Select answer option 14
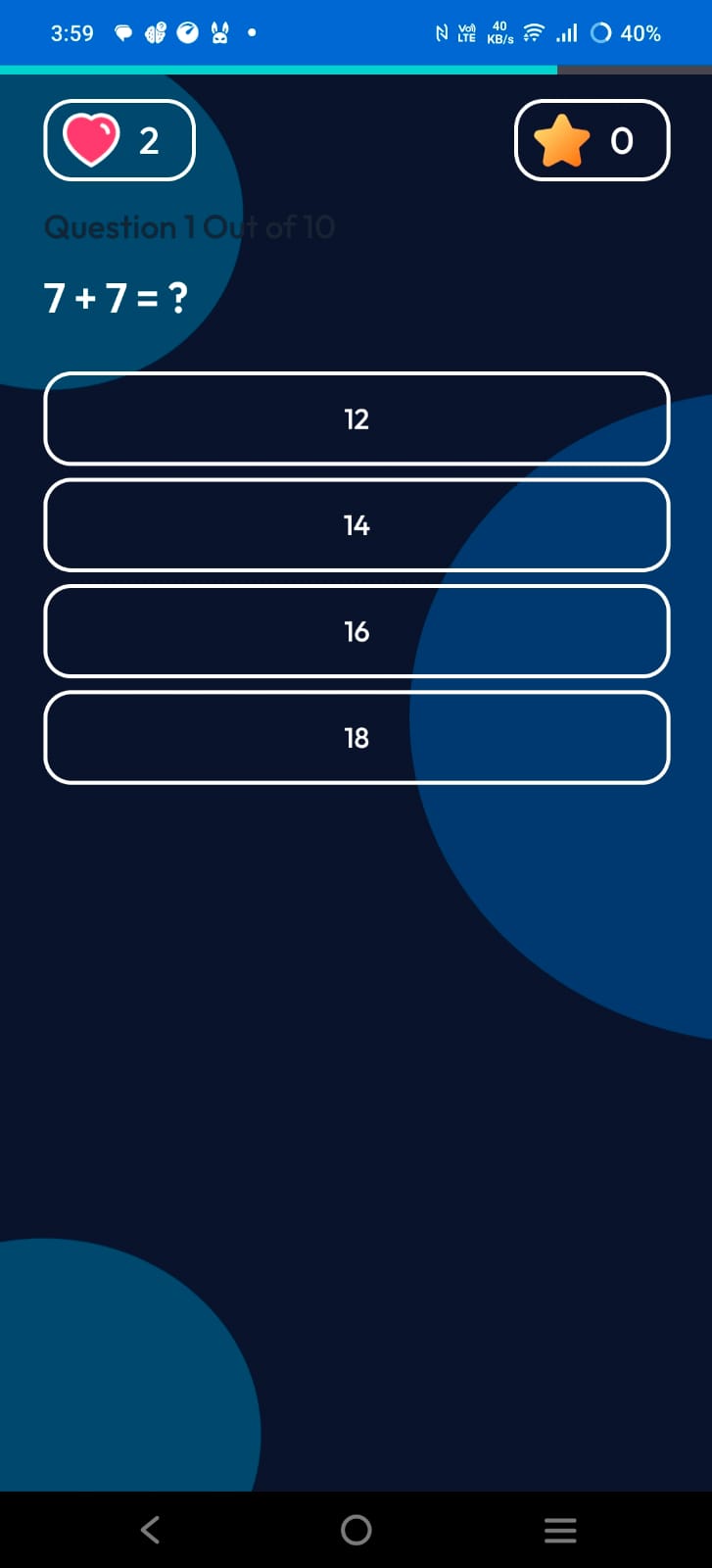The width and height of the screenshot is (712, 1568). (356, 525)
